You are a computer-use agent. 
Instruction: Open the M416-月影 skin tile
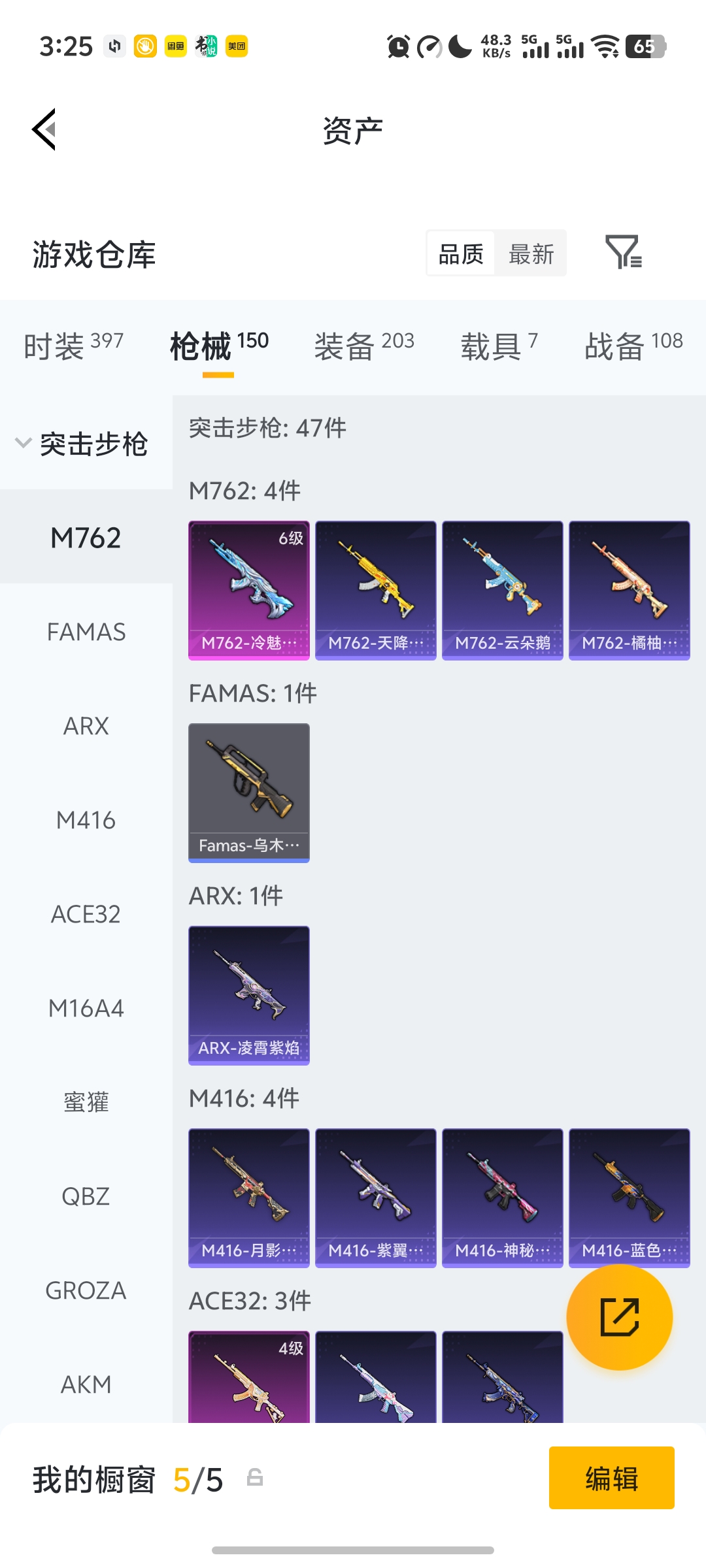[249, 1198]
